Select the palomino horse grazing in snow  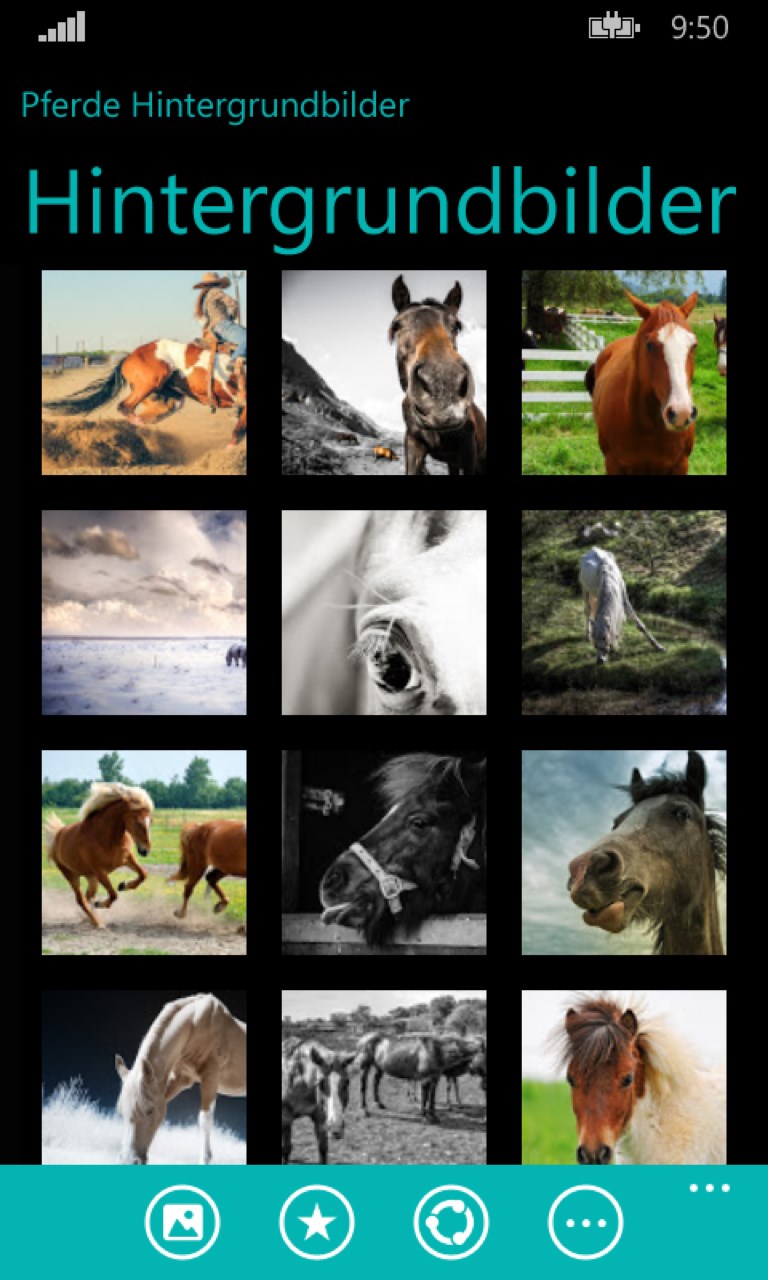pos(144,1077)
